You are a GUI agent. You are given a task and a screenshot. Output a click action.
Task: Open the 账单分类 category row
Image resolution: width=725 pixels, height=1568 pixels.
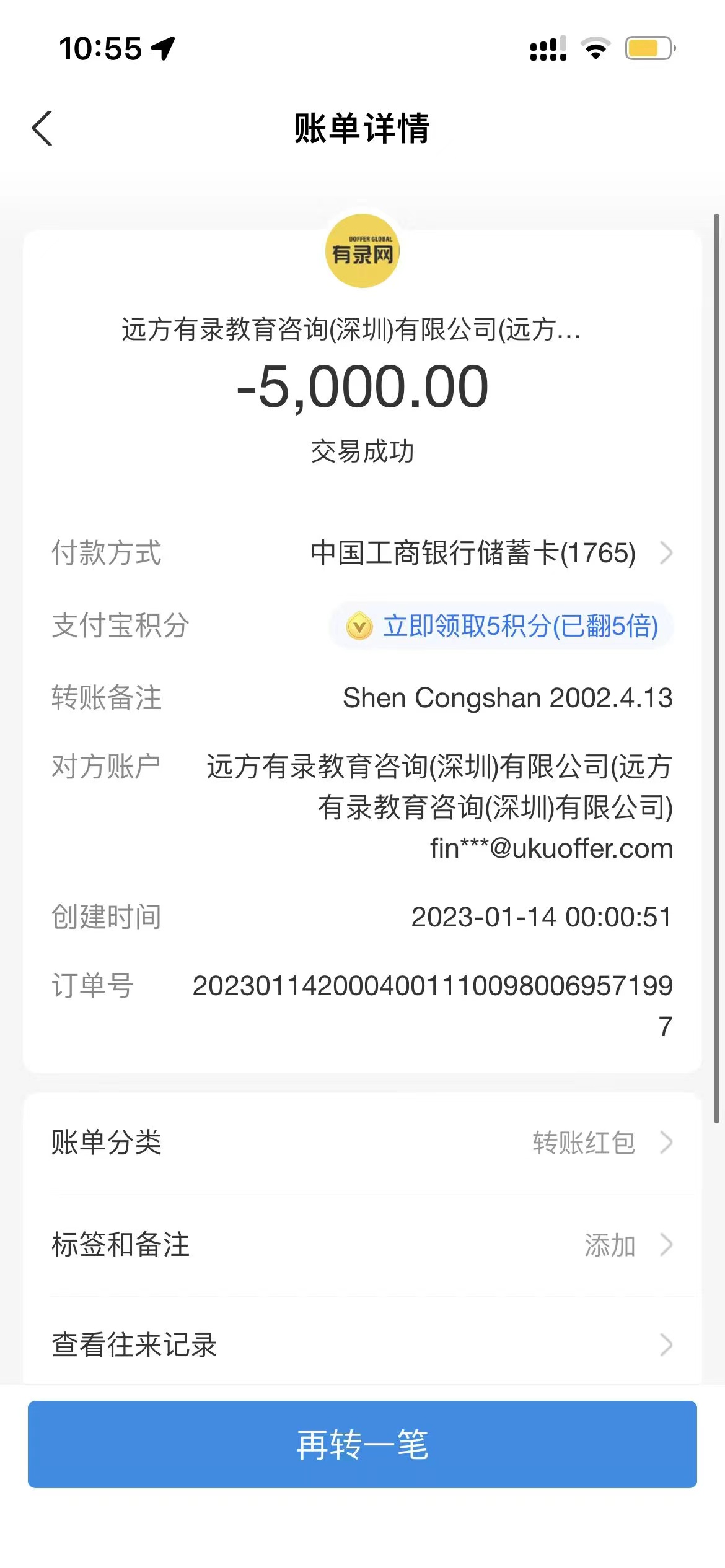[x=362, y=1143]
